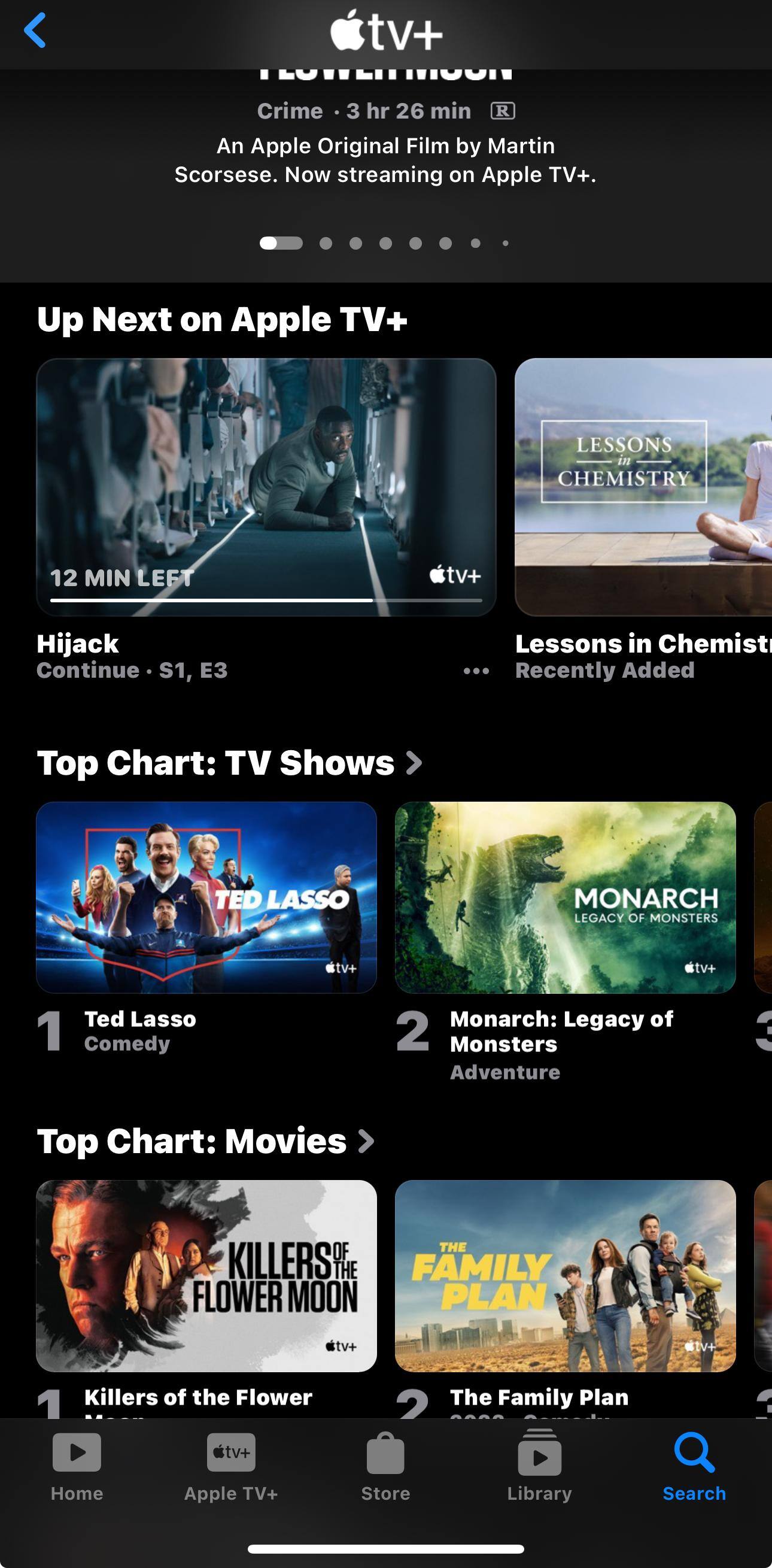Screen dimensions: 772x1568
Task: Open Monarch: Legacy of Monsters
Action: point(565,897)
